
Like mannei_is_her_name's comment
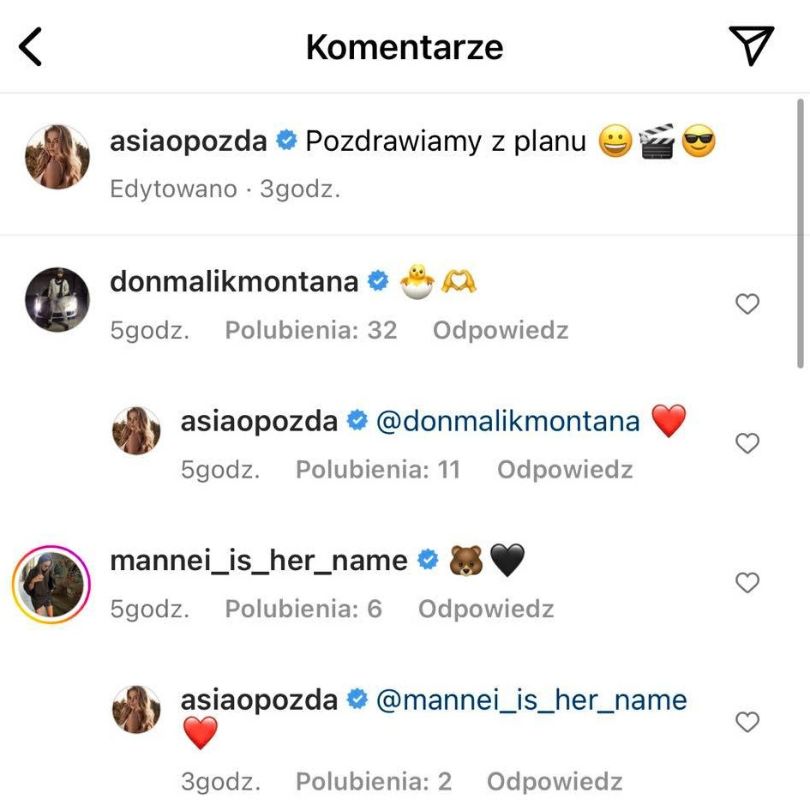coord(747,582)
